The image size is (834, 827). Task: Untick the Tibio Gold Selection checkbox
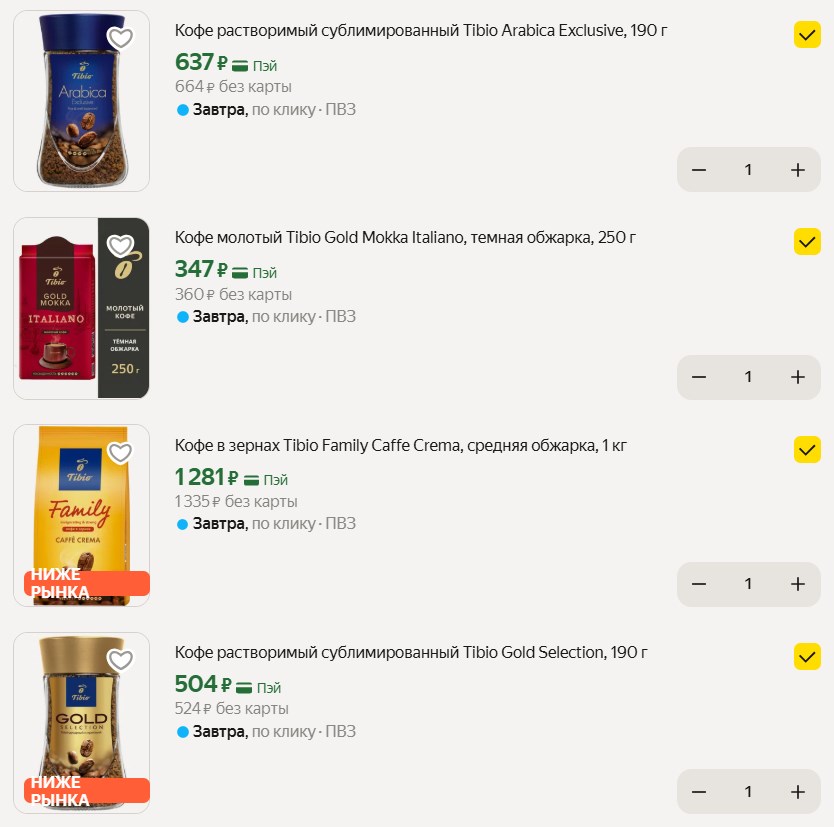[x=807, y=656]
